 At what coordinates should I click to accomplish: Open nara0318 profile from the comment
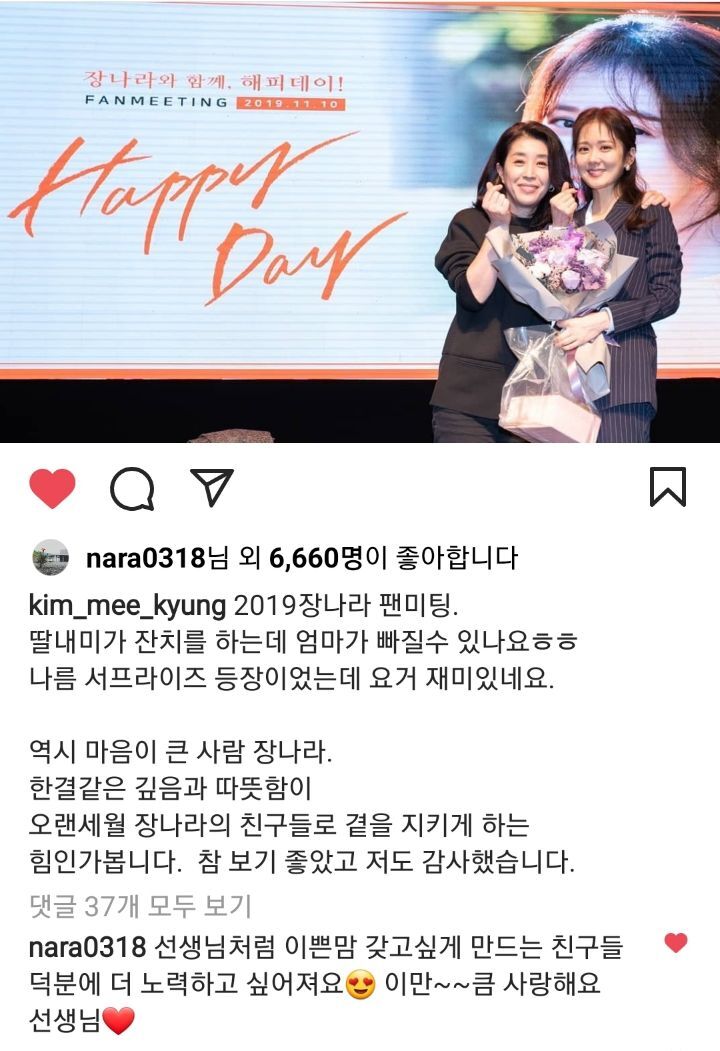tap(88, 948)
